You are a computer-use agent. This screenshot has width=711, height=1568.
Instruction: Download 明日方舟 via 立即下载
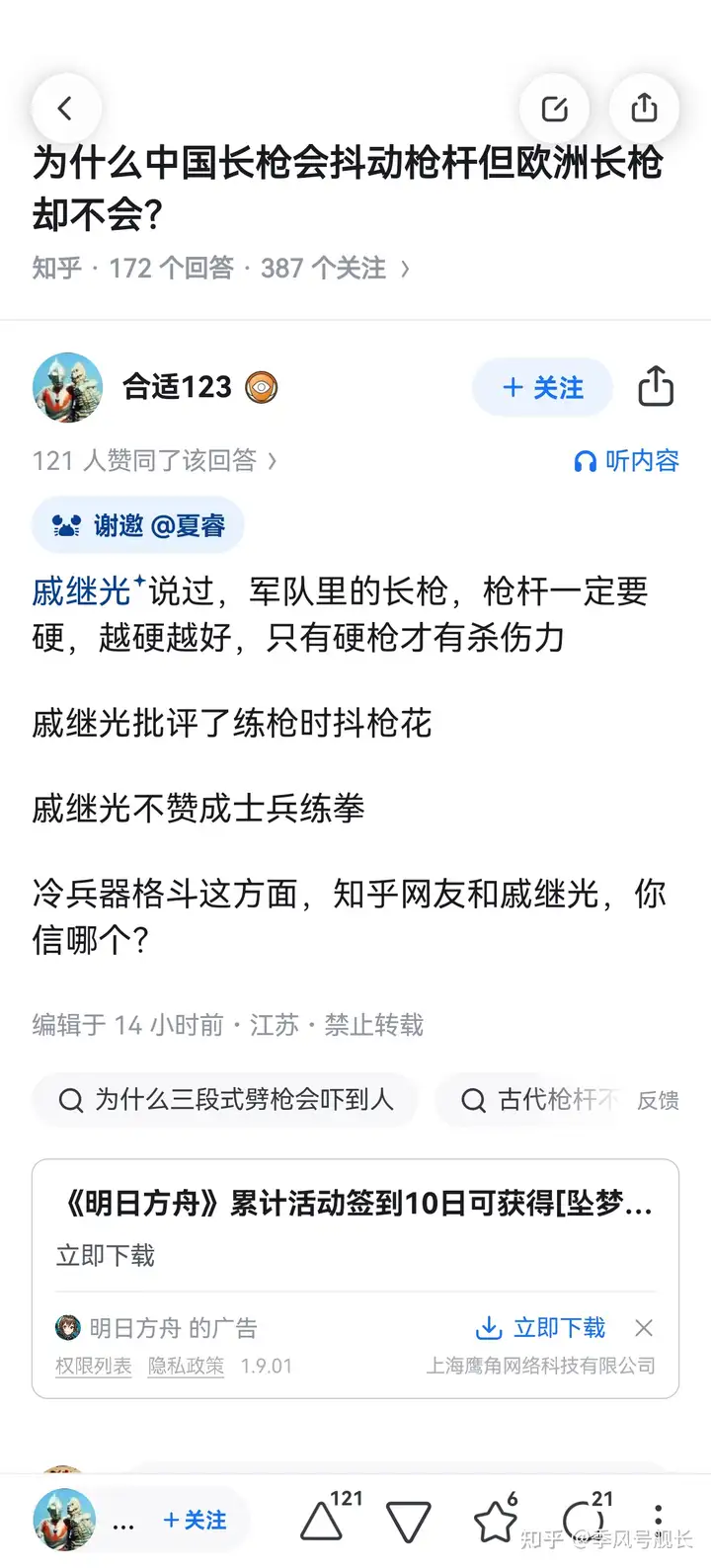coord(541,1328)
